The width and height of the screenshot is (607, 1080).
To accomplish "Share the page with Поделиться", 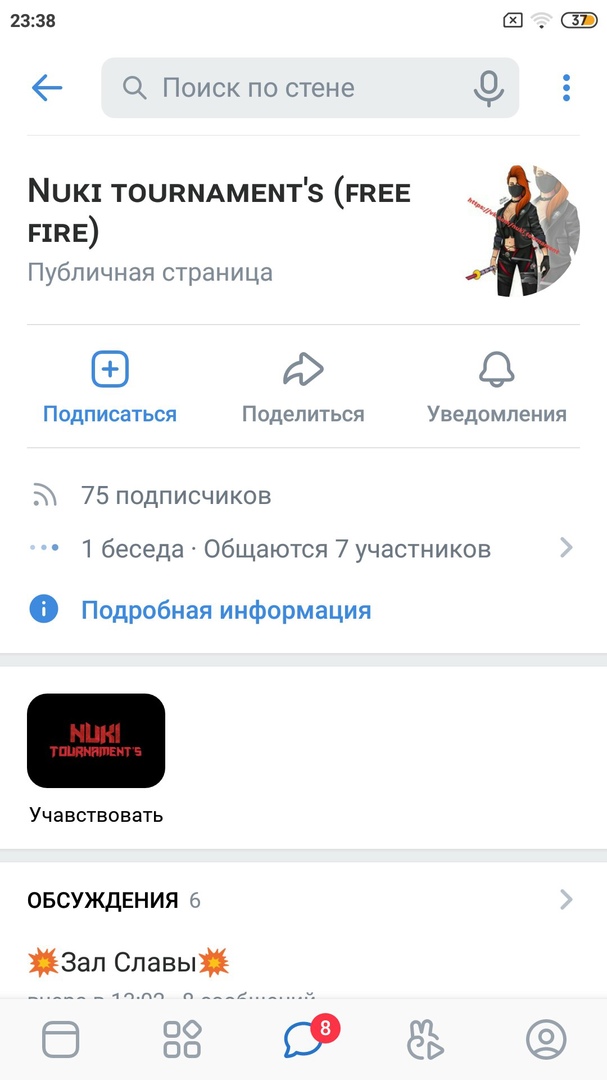I will point(303,387).
